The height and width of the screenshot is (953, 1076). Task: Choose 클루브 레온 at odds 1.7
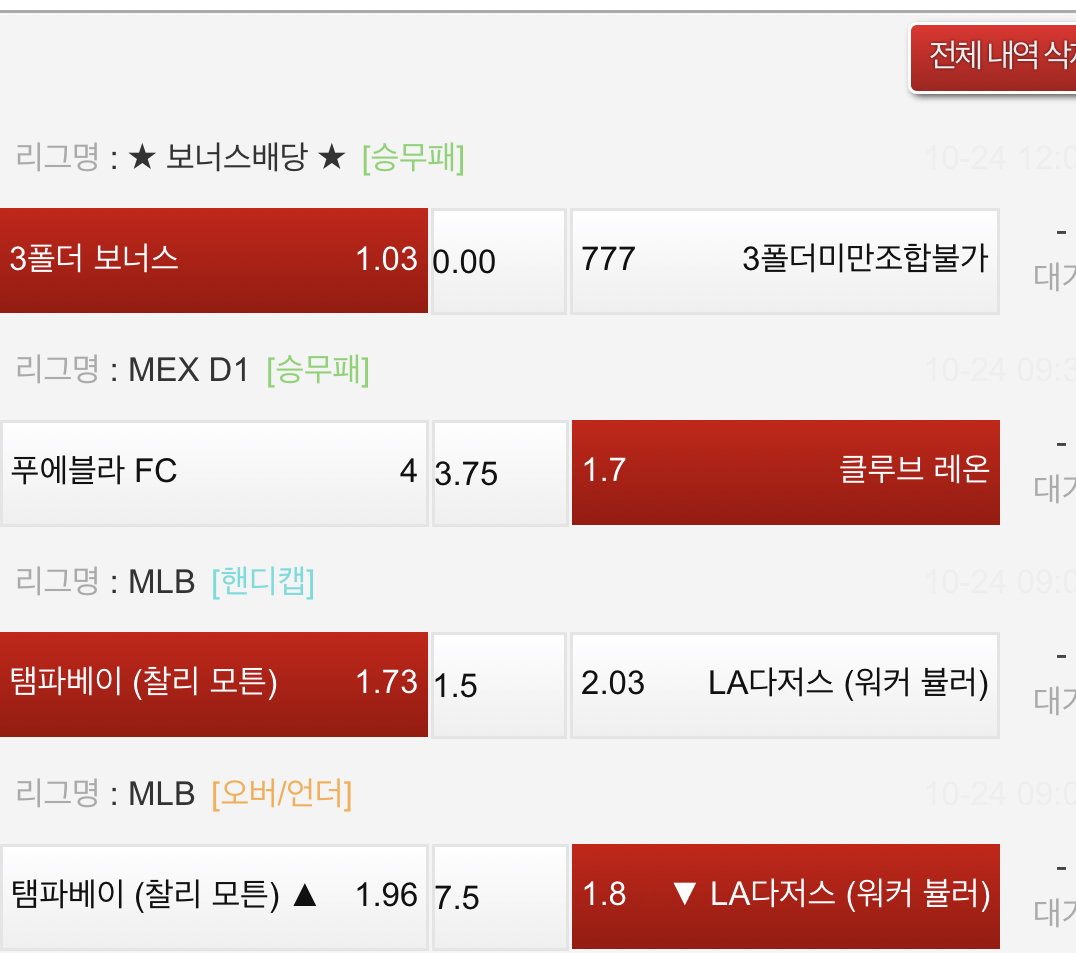point(786,473)
